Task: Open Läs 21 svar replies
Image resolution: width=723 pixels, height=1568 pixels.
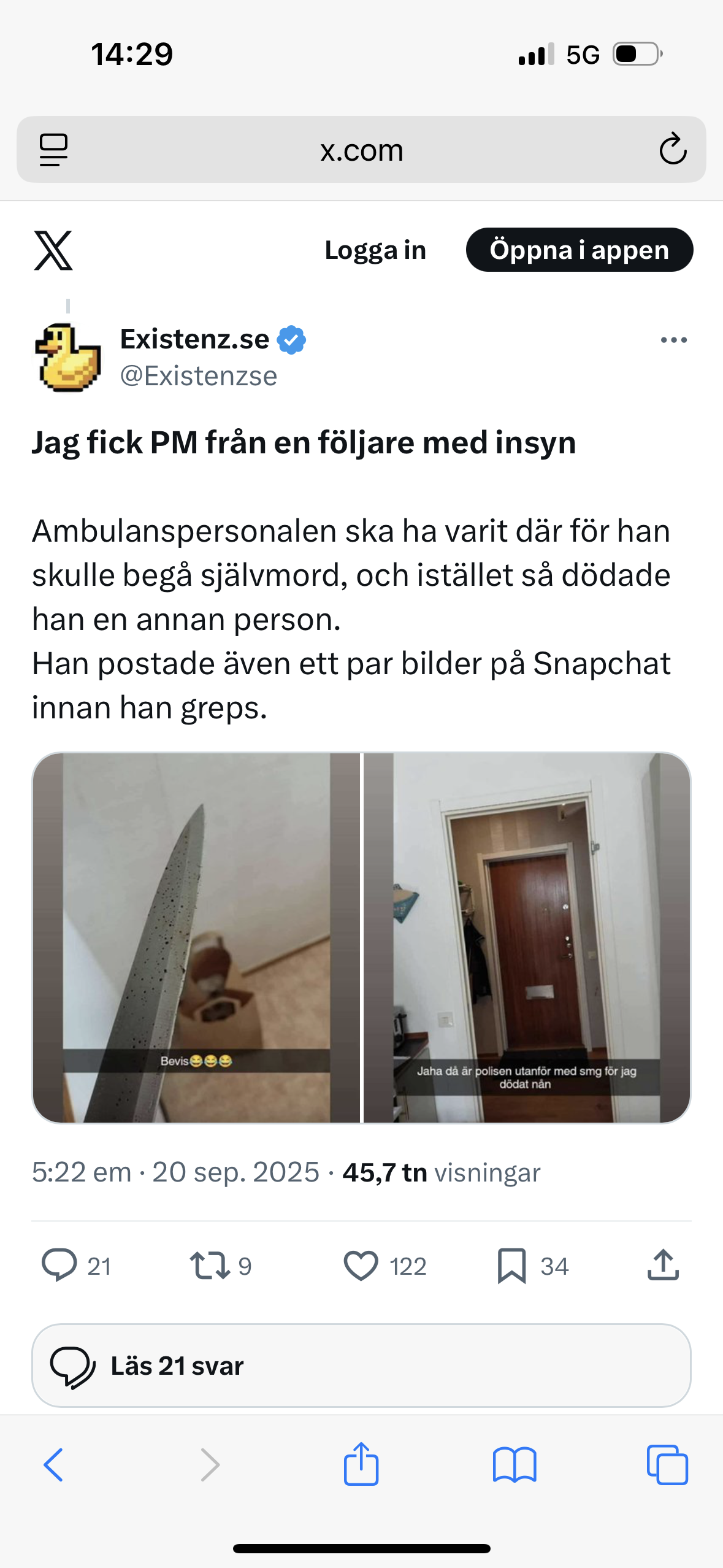Action: coord(361,1366)
